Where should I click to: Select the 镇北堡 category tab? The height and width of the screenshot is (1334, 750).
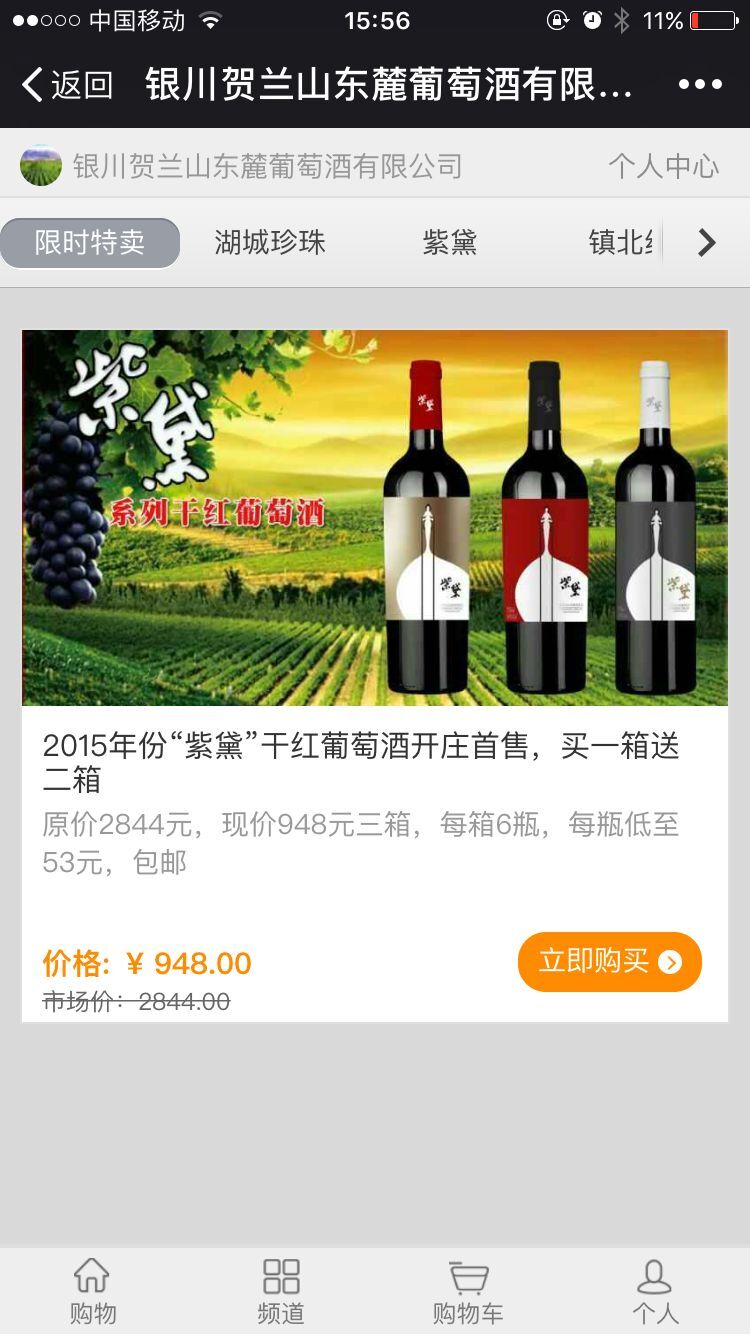click(617, 242)
